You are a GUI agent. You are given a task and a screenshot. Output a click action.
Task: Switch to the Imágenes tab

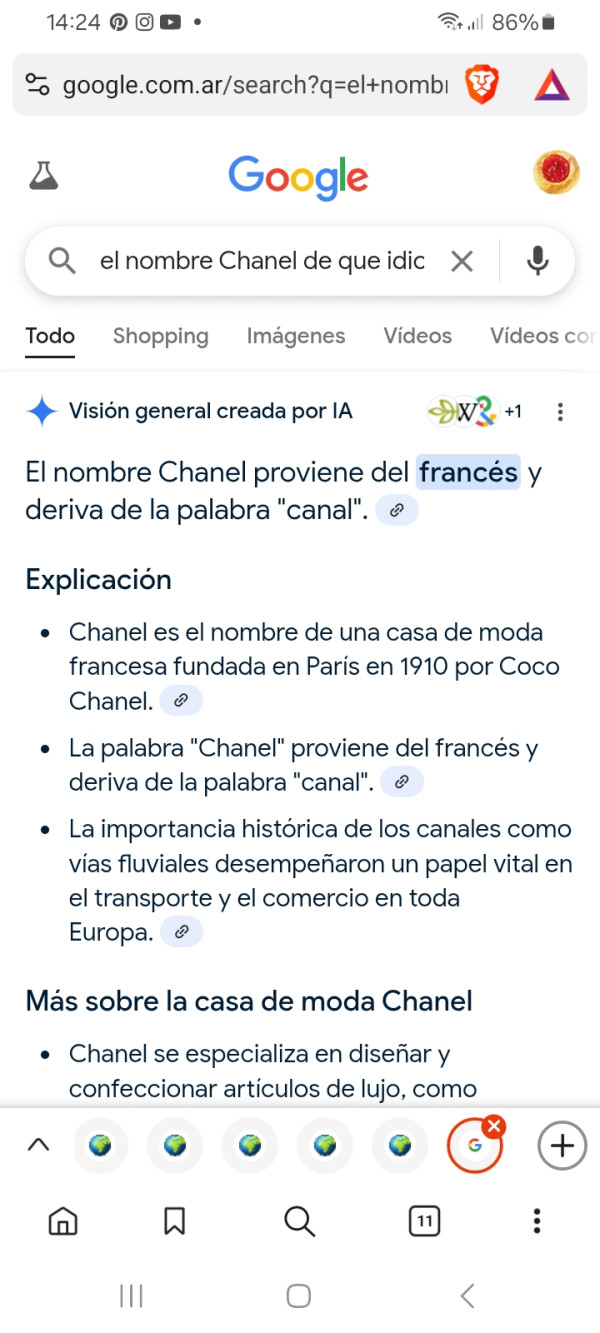296,336
